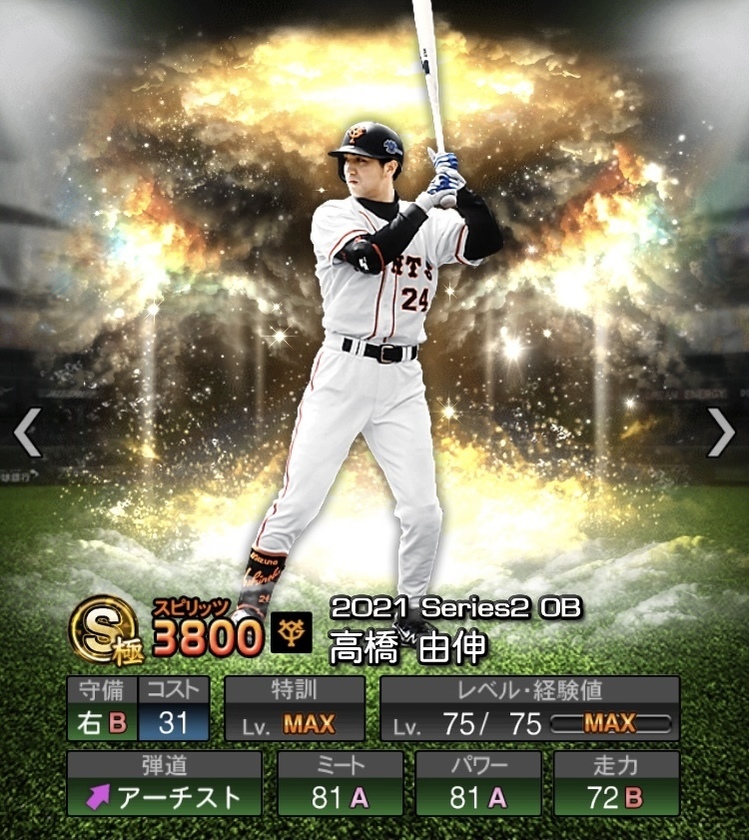The width and height of the screenshot is (749, 840).
Task: Go to the previous player card
Action: (27, 432)
